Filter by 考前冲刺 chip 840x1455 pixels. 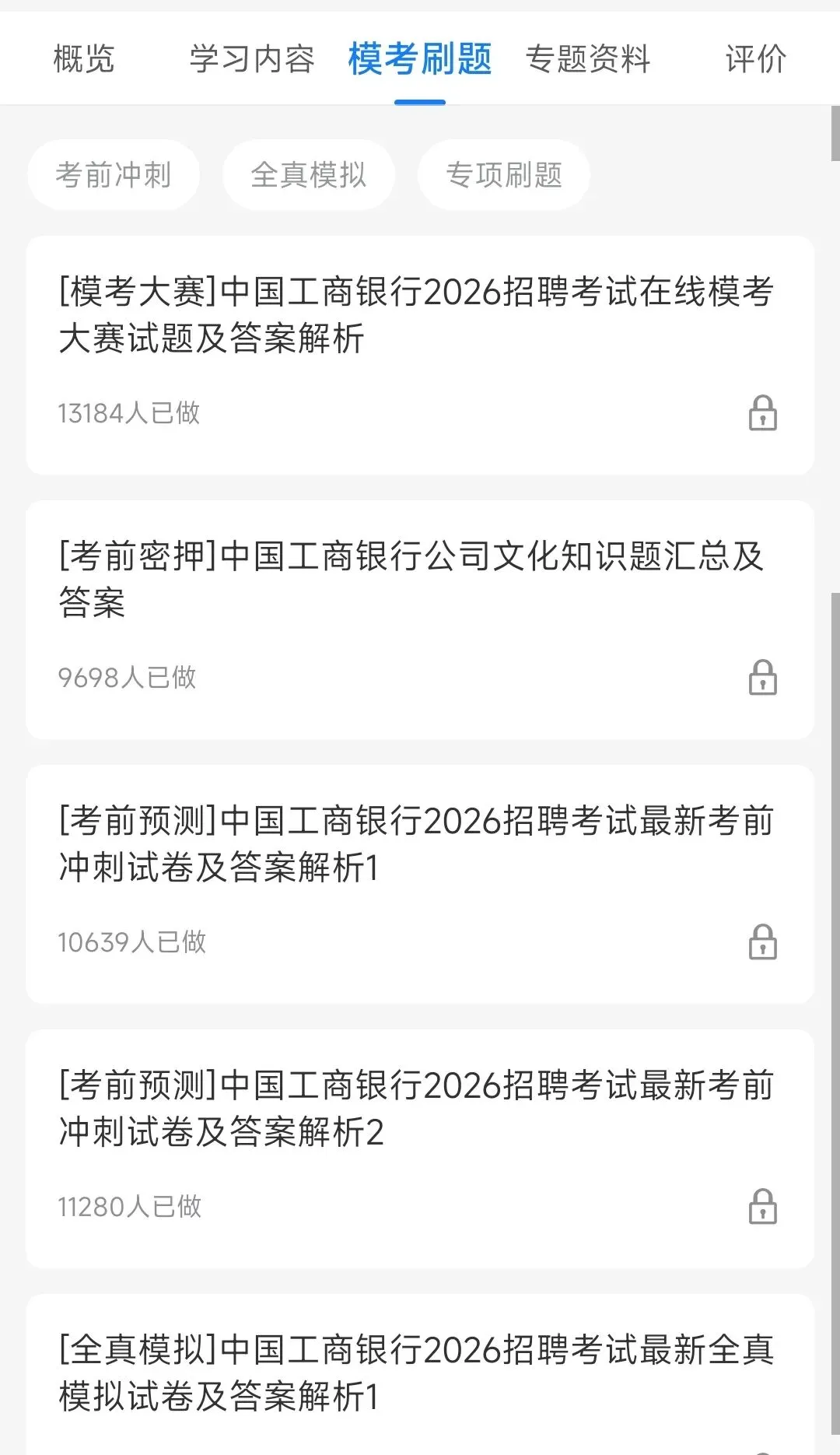click(x=114, y=175)
